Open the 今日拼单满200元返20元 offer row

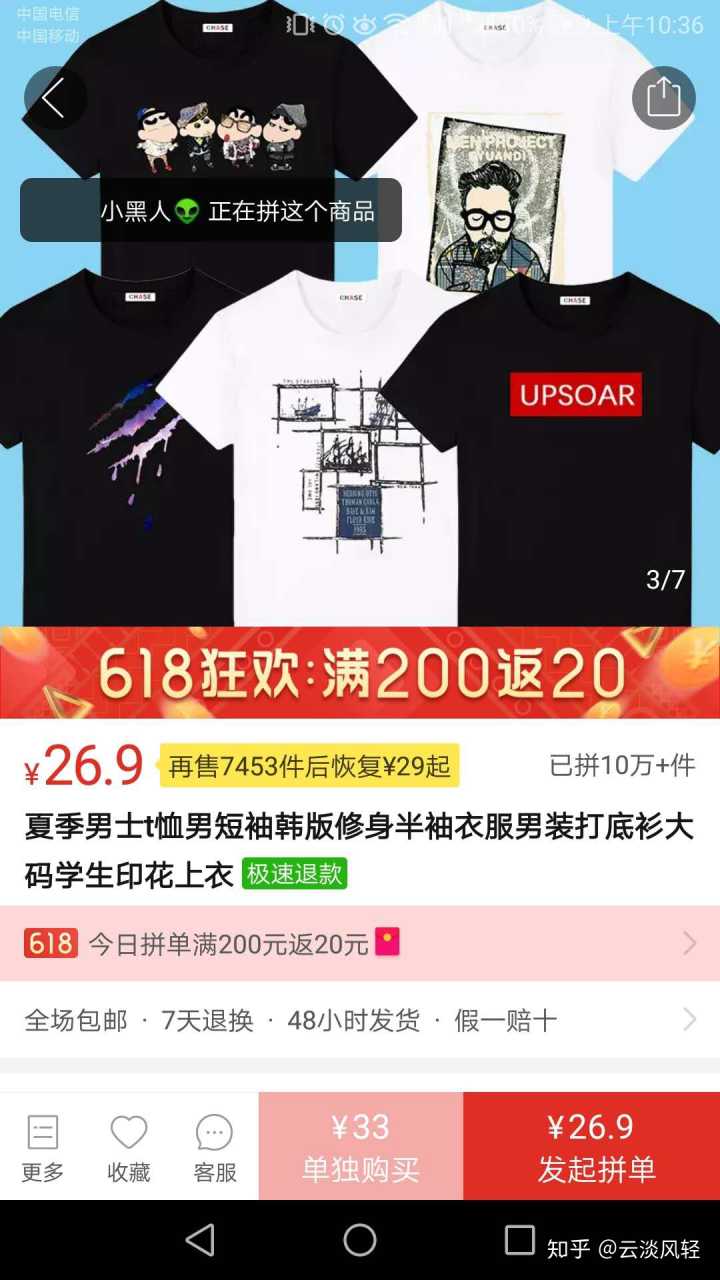pos(360,943)
